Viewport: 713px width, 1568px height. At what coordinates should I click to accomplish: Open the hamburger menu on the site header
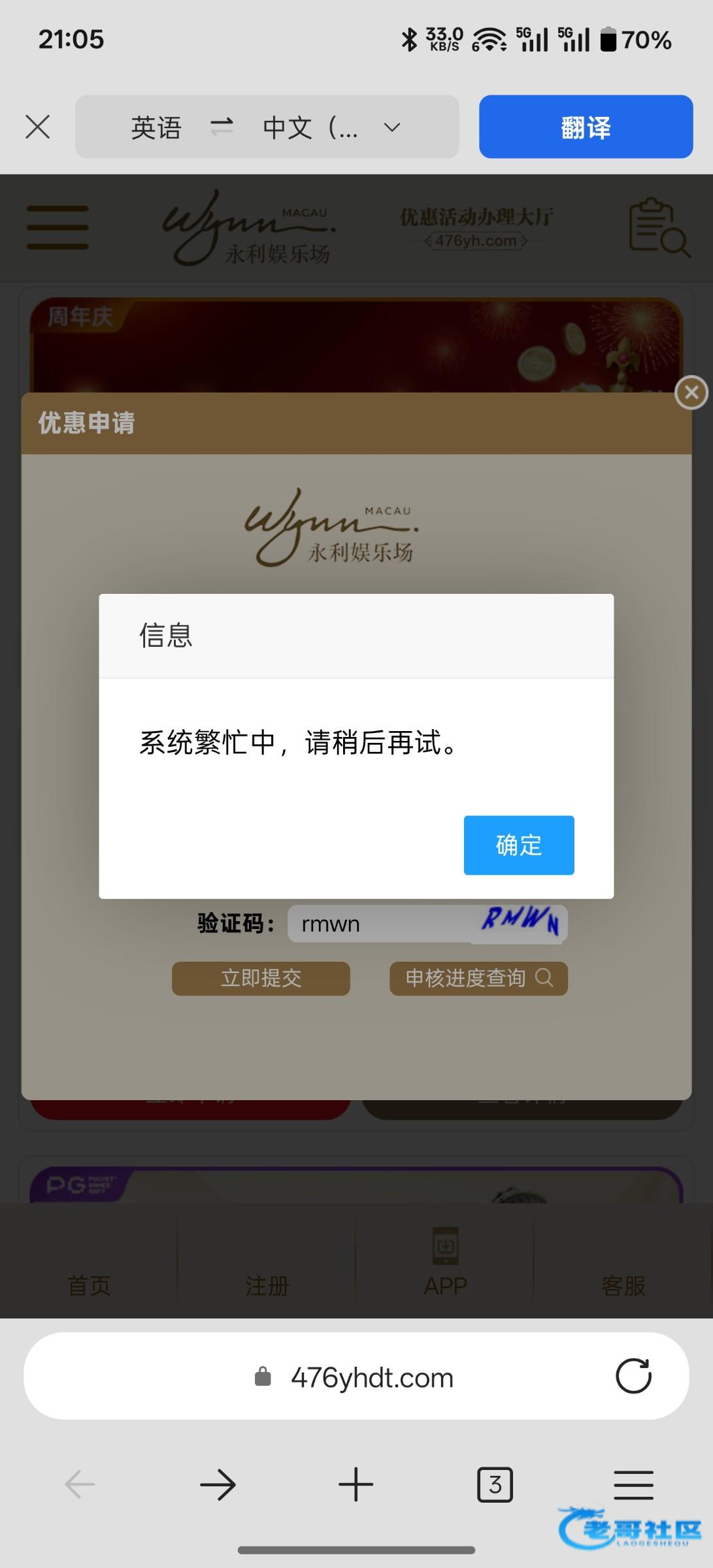tap(58, 227)
